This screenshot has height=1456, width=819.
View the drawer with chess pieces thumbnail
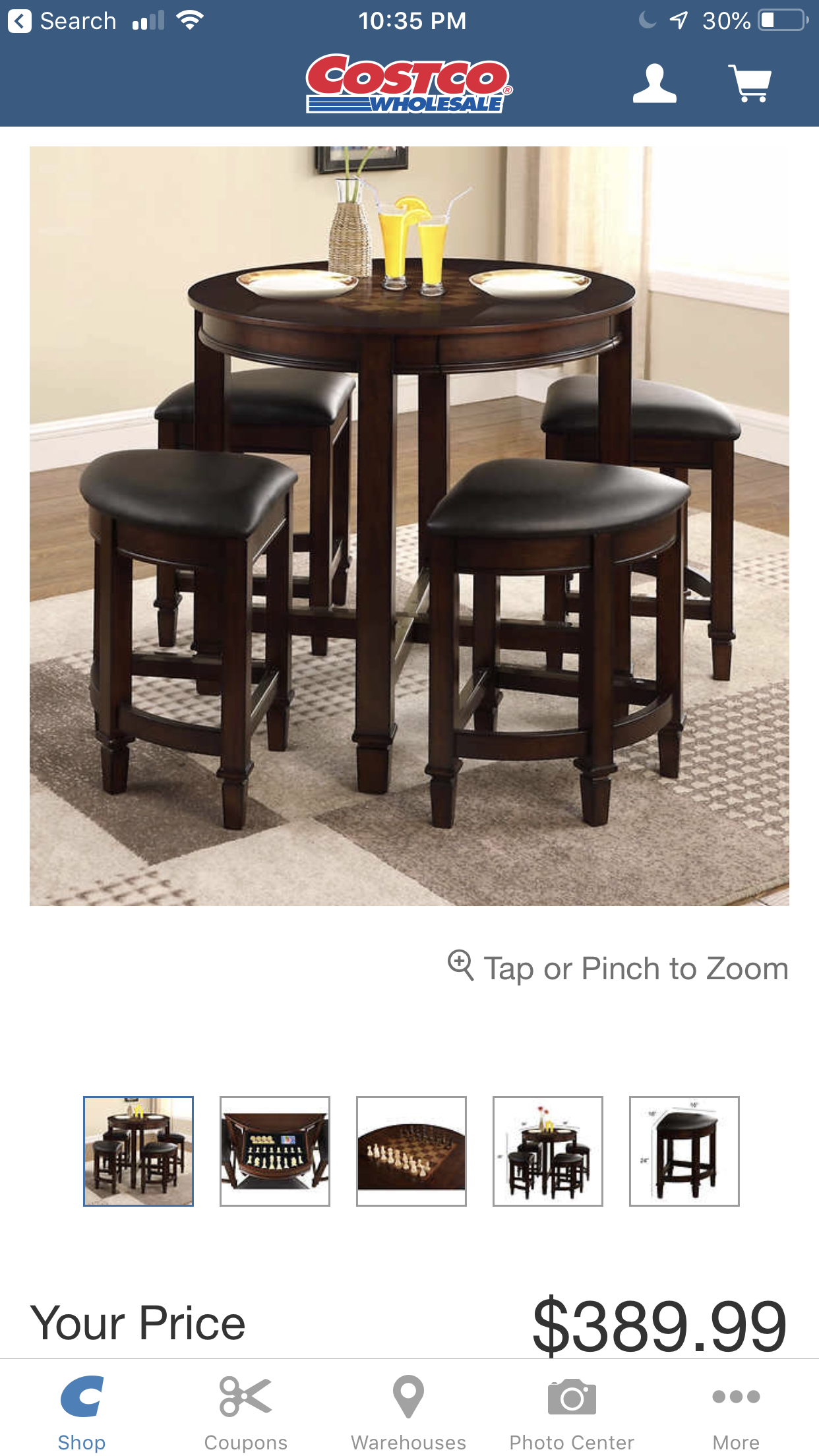pyautogui.click(x=275, y=1151)
